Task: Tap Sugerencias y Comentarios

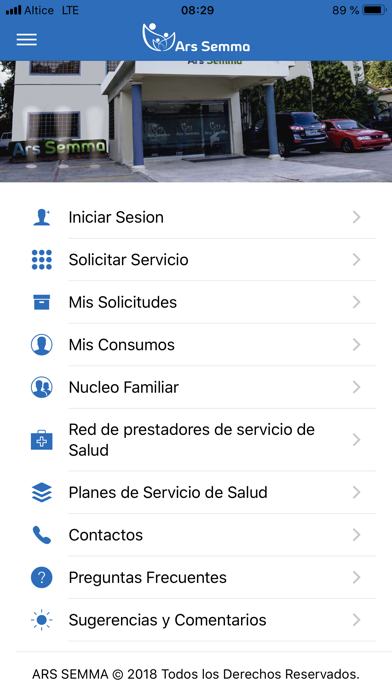Action: pos(196,620)
